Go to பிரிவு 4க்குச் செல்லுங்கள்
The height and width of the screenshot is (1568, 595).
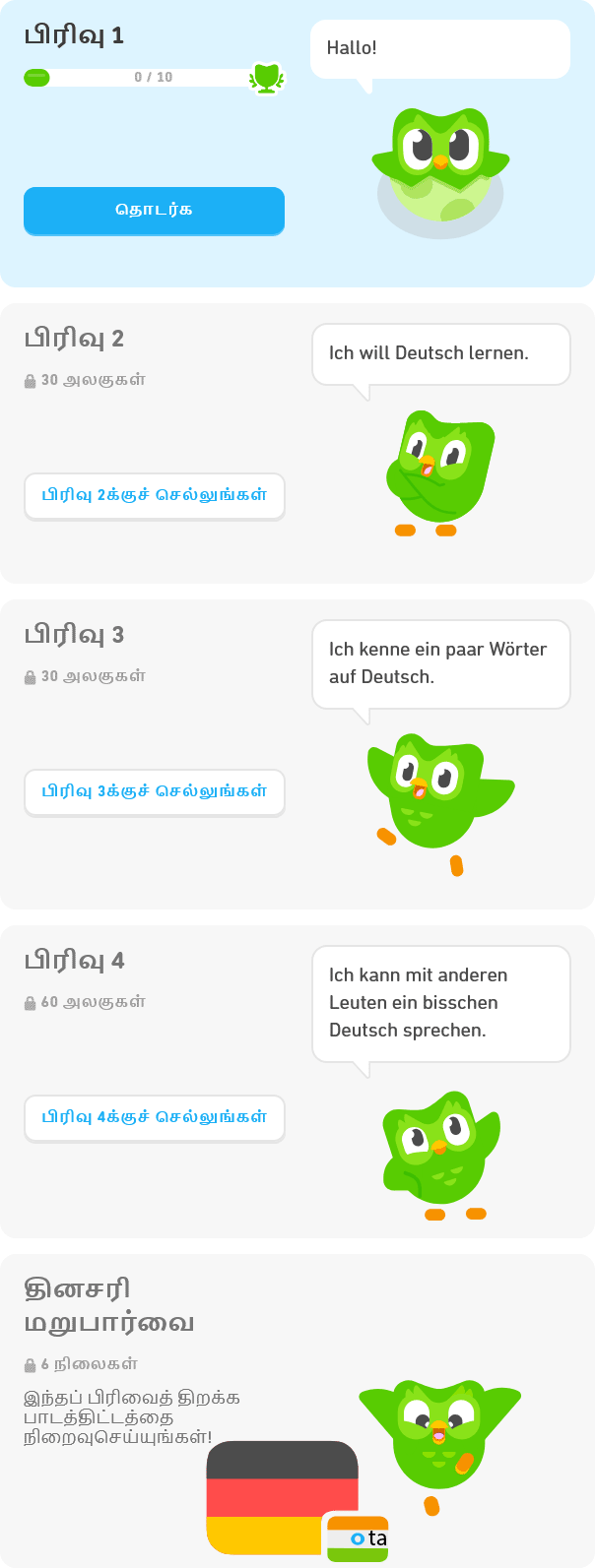[x=154, y=1117]
